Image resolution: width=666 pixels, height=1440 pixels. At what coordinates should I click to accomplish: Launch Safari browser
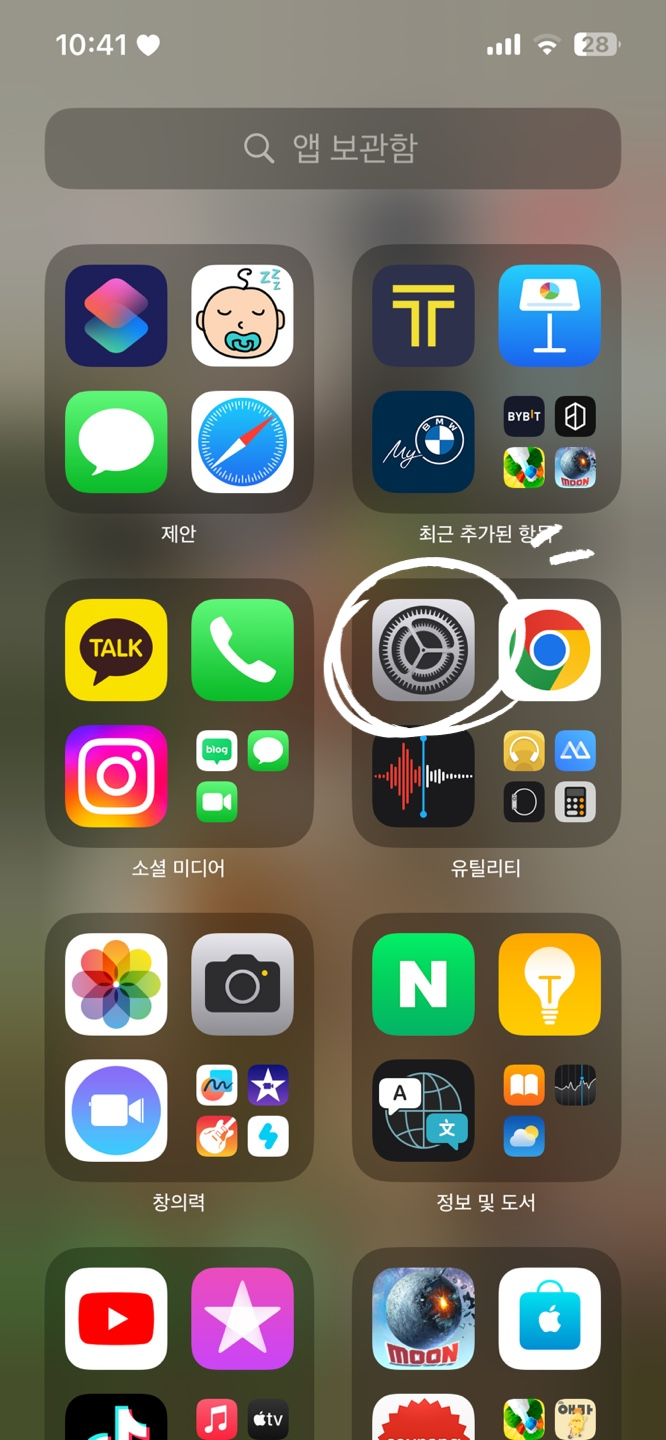coord(242,442)
